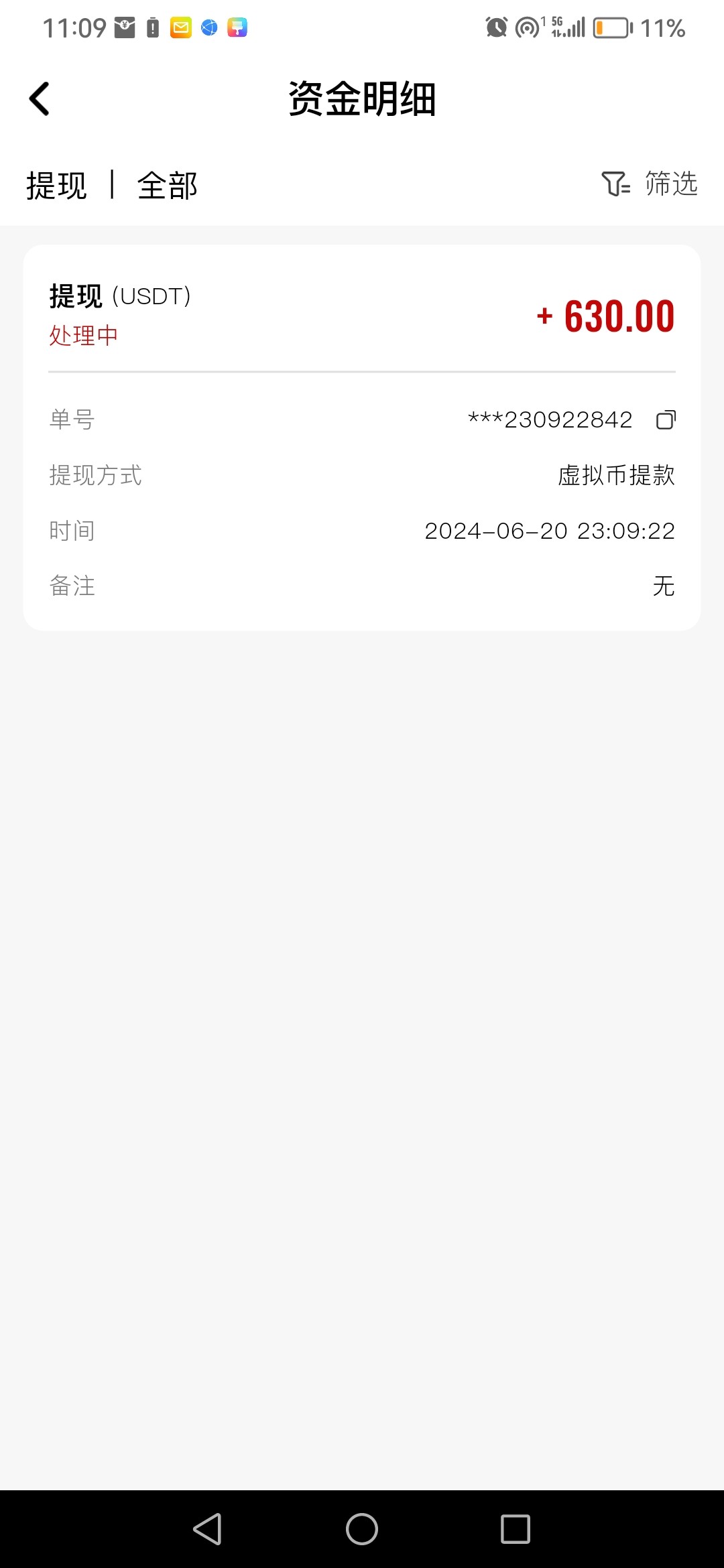
Task: Open the 提现 type selector
Action: [57, 186]
